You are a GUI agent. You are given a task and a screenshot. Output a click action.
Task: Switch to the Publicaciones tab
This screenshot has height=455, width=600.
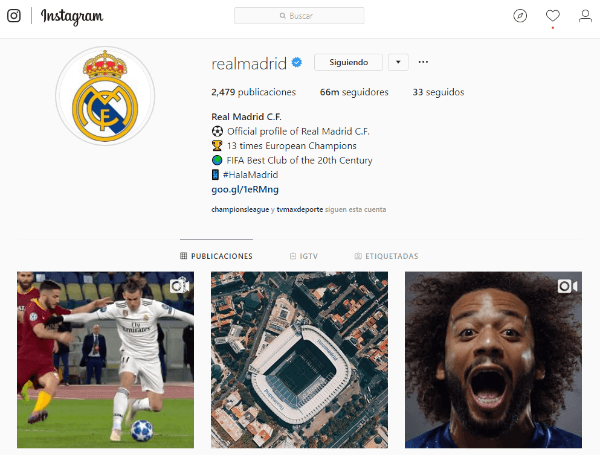pos(216,256)
